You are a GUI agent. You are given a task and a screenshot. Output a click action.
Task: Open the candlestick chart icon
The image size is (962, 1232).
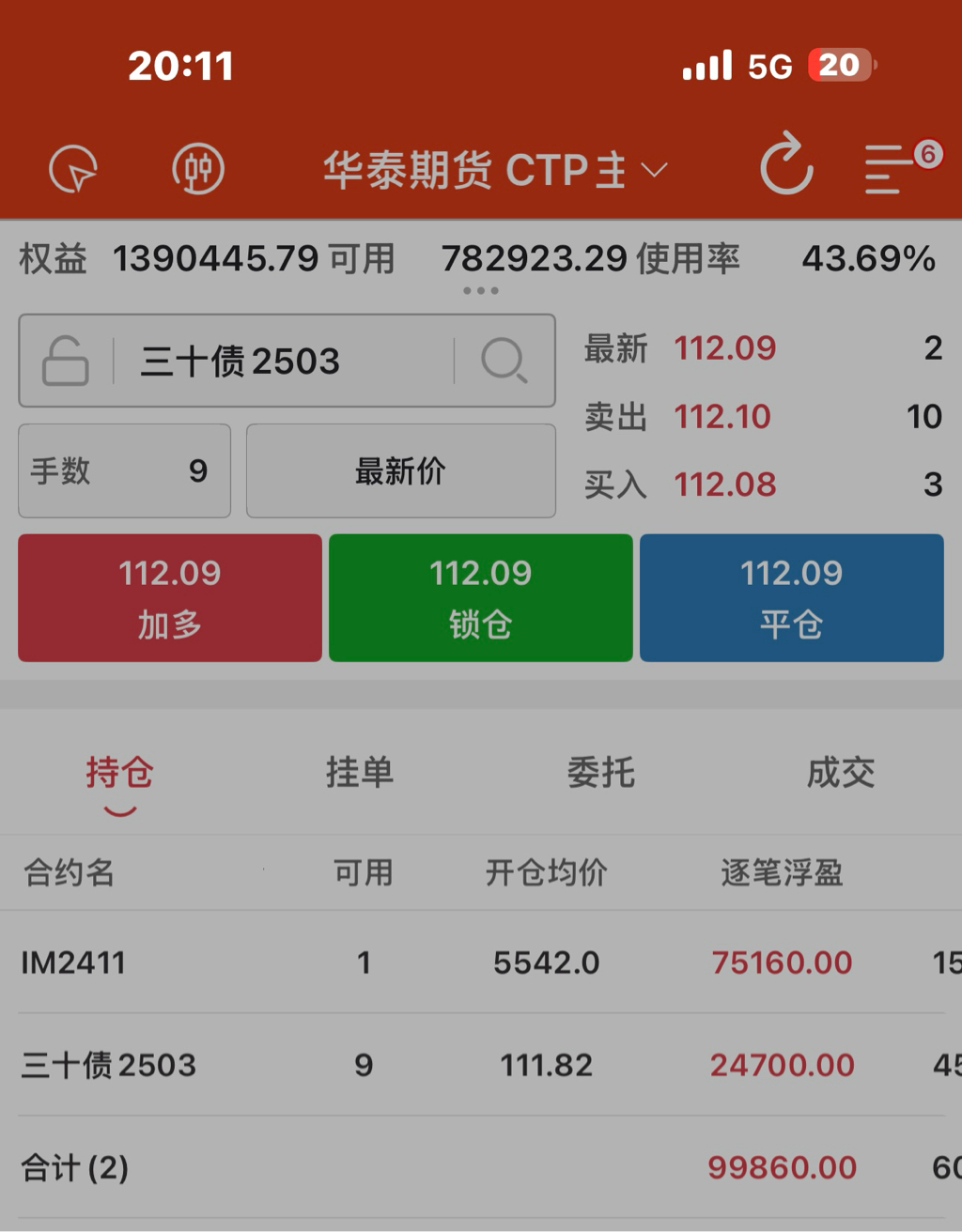(x=198, y=170)
